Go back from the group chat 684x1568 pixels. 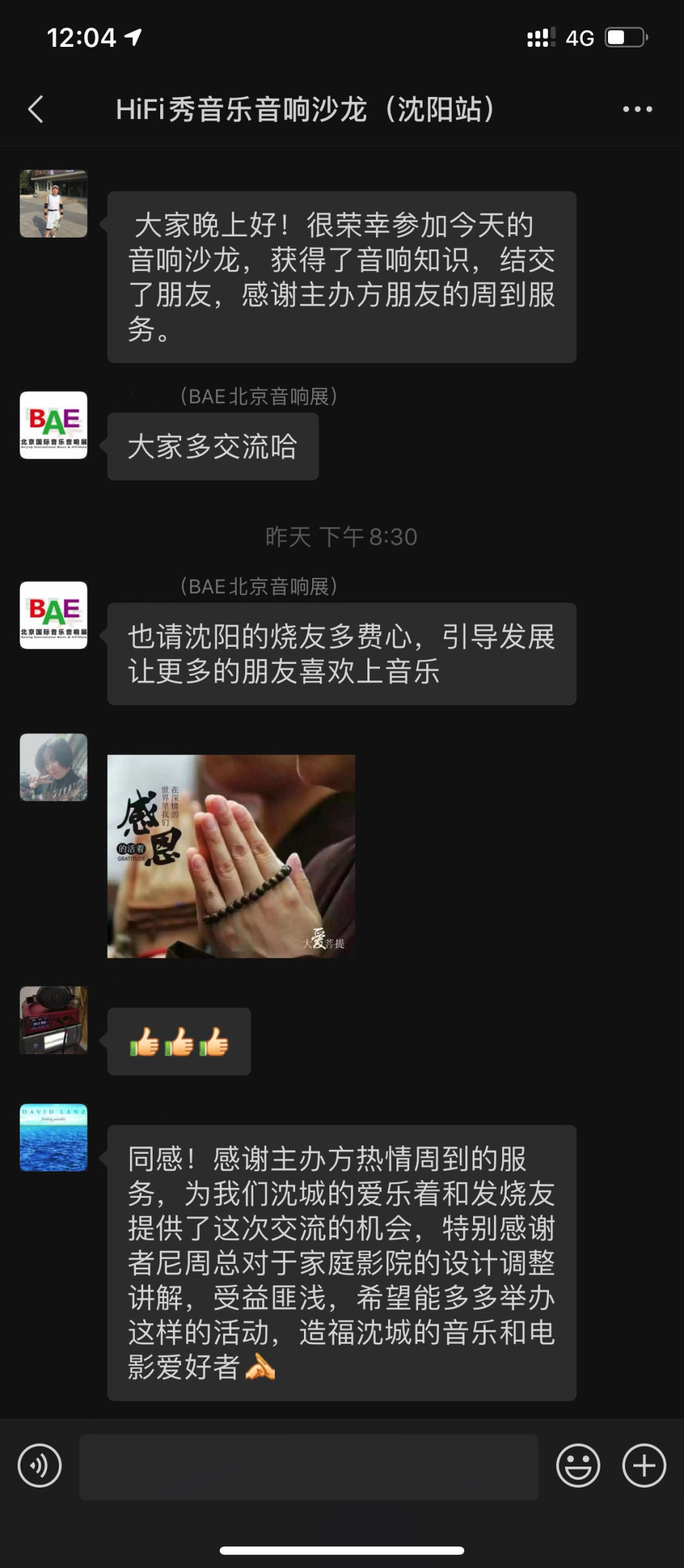36,109
